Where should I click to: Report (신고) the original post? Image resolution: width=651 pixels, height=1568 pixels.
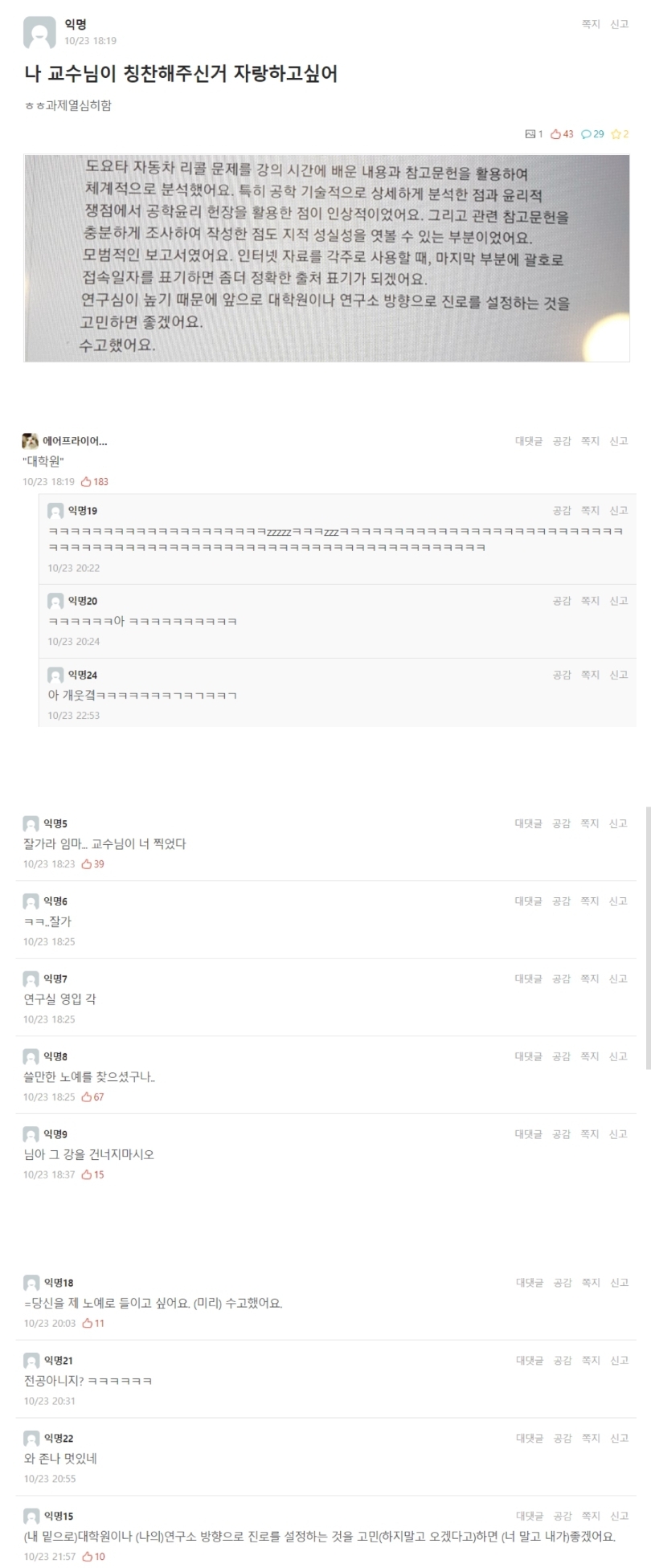tap(619, 24)
